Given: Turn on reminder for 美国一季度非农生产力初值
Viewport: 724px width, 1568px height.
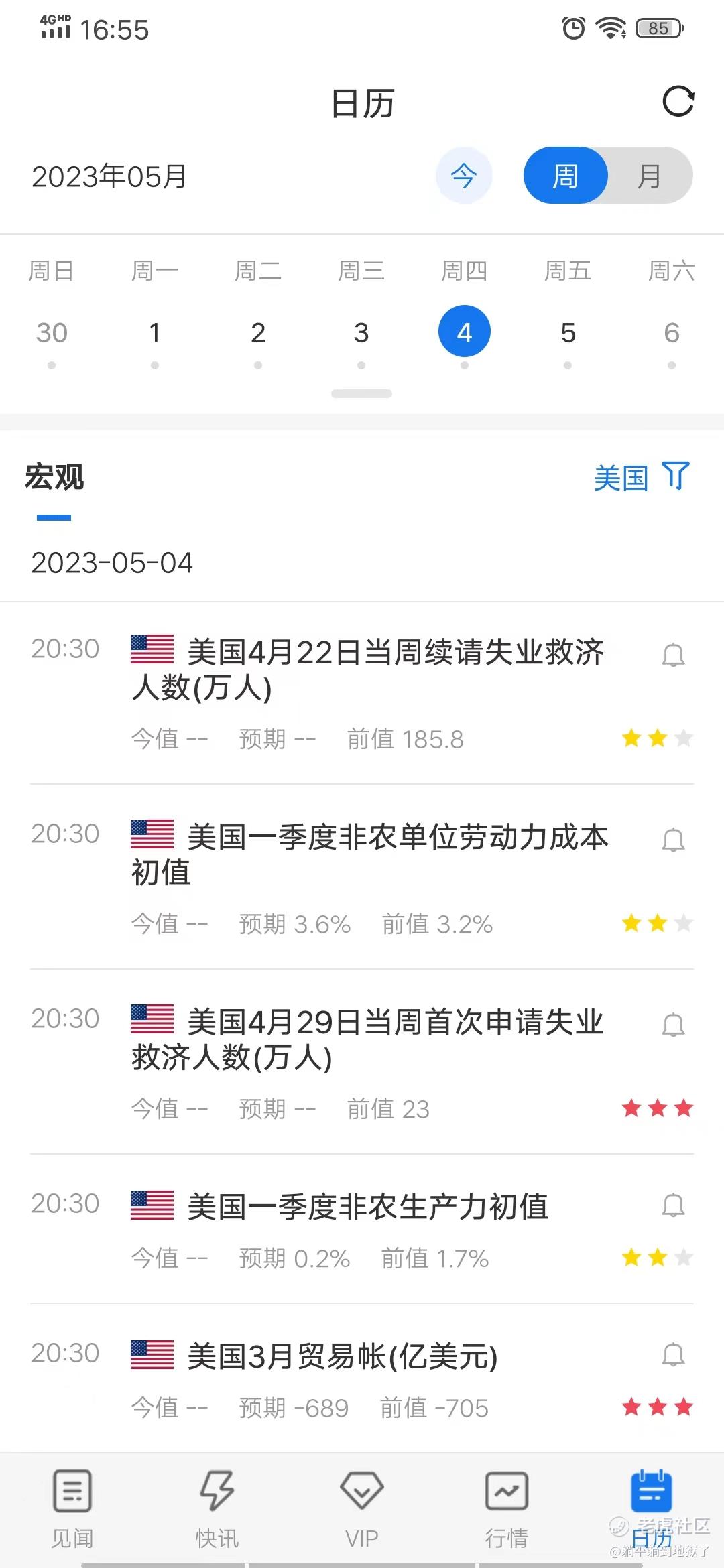Looking at the screenshot, I should [x=673, y=1205].
